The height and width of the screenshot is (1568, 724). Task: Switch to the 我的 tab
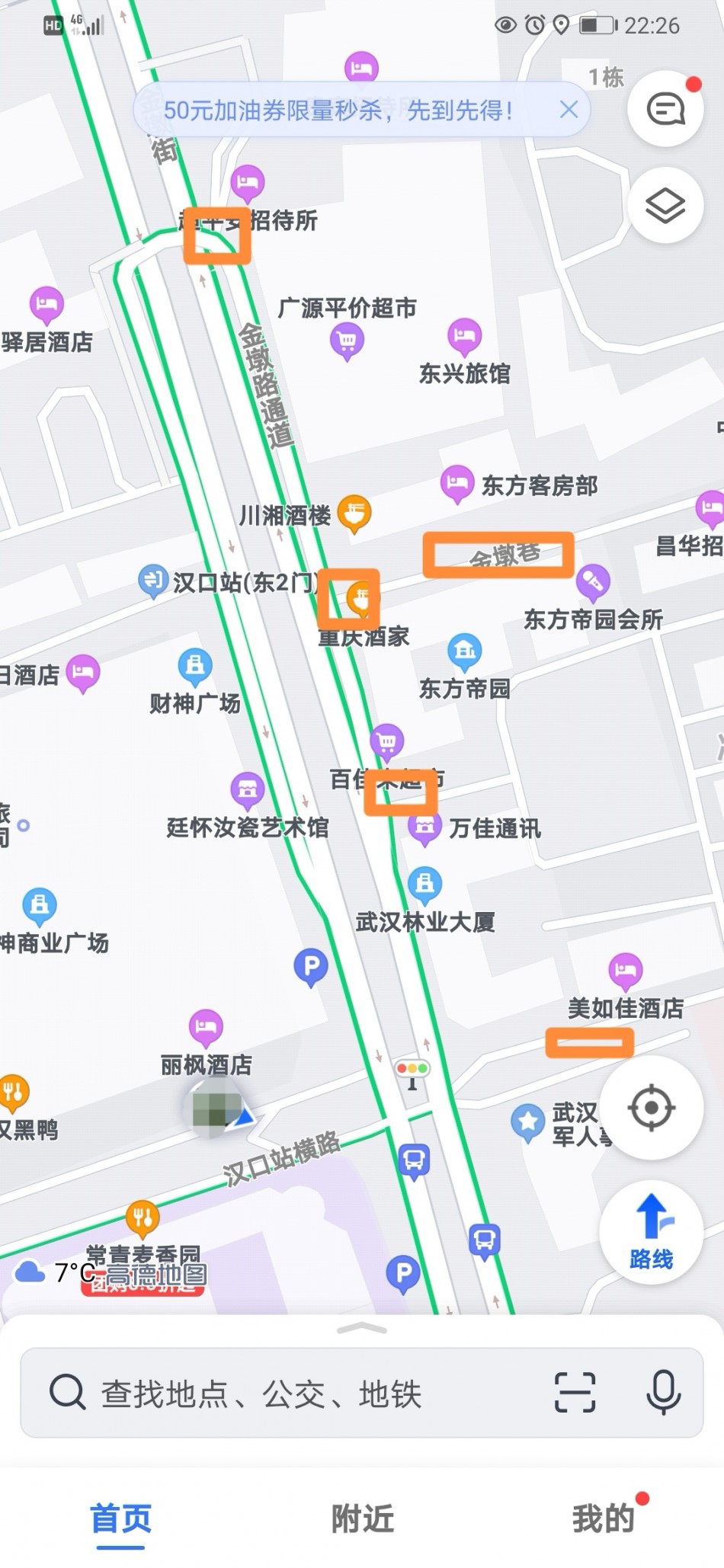(x=603, y=1518)
